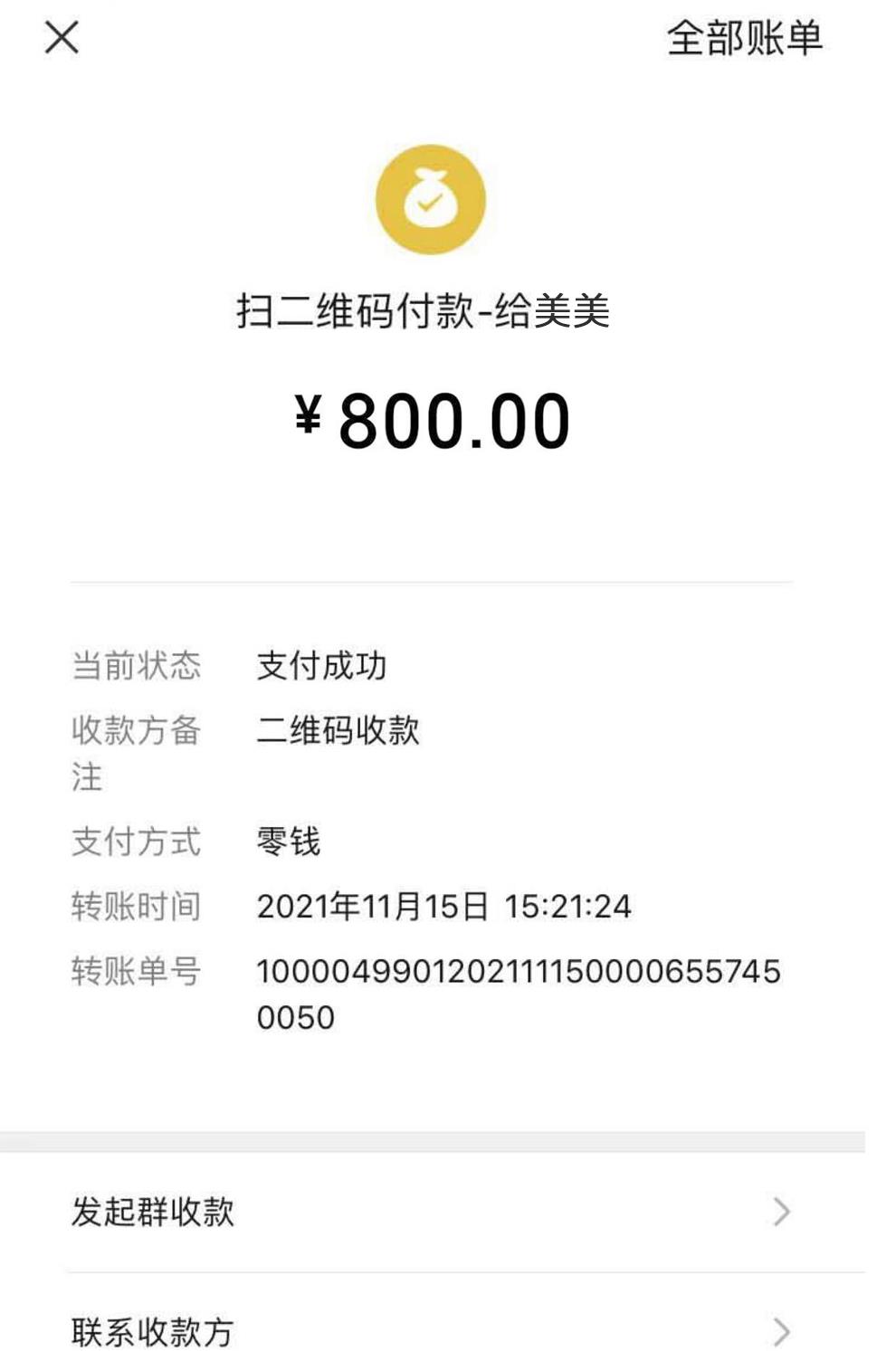The height and width of the screenshot is (1351, 896).
Task: Select the 全部账单 option at top right
Action: (x=746, y=41)
